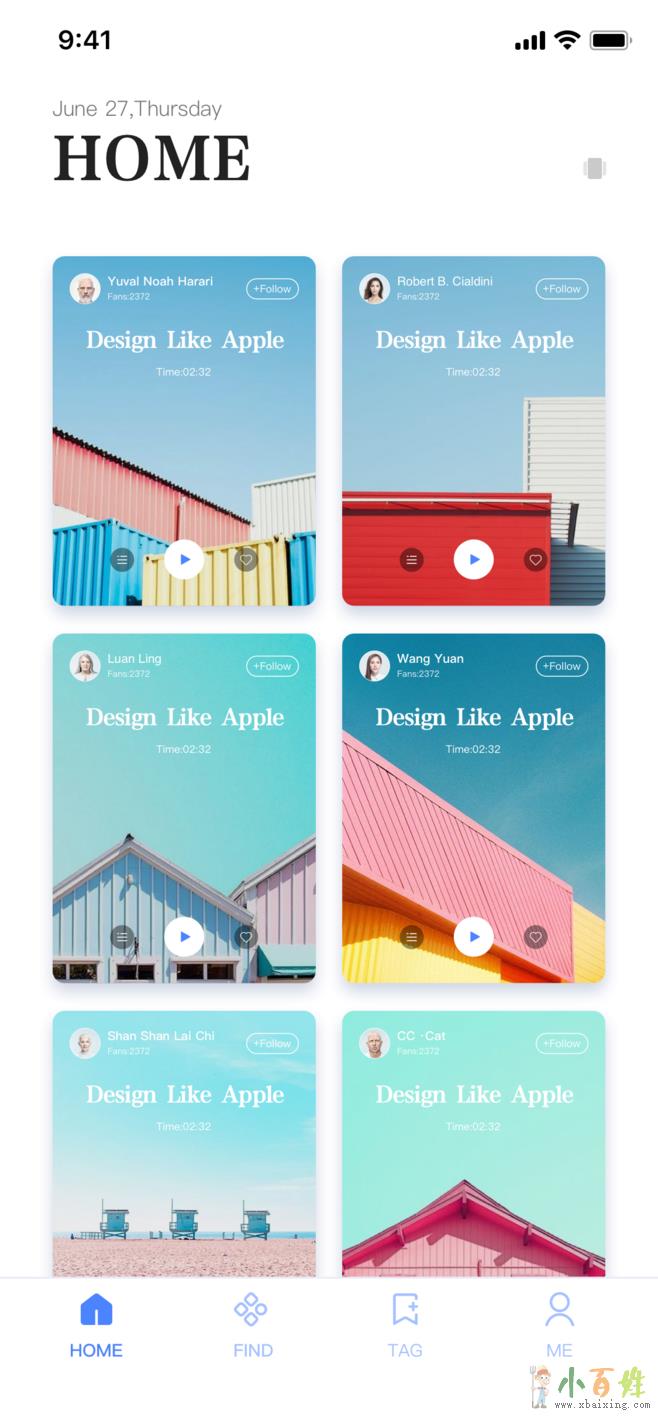Viewport: 658px width, 1425px height.
Task: Open list icon on Robert B. Cialdini's card
Action: point(412,560)
